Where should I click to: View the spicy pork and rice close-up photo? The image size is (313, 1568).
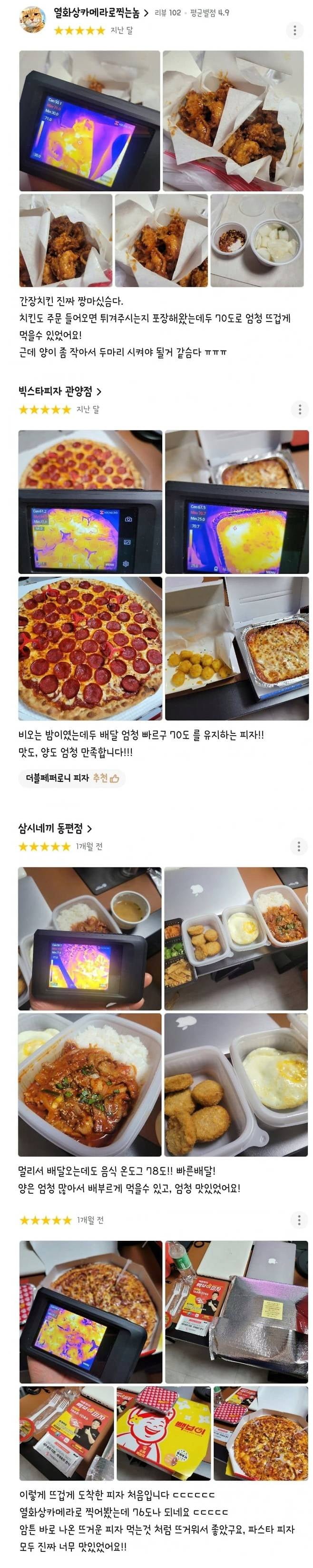point(90,1085)
